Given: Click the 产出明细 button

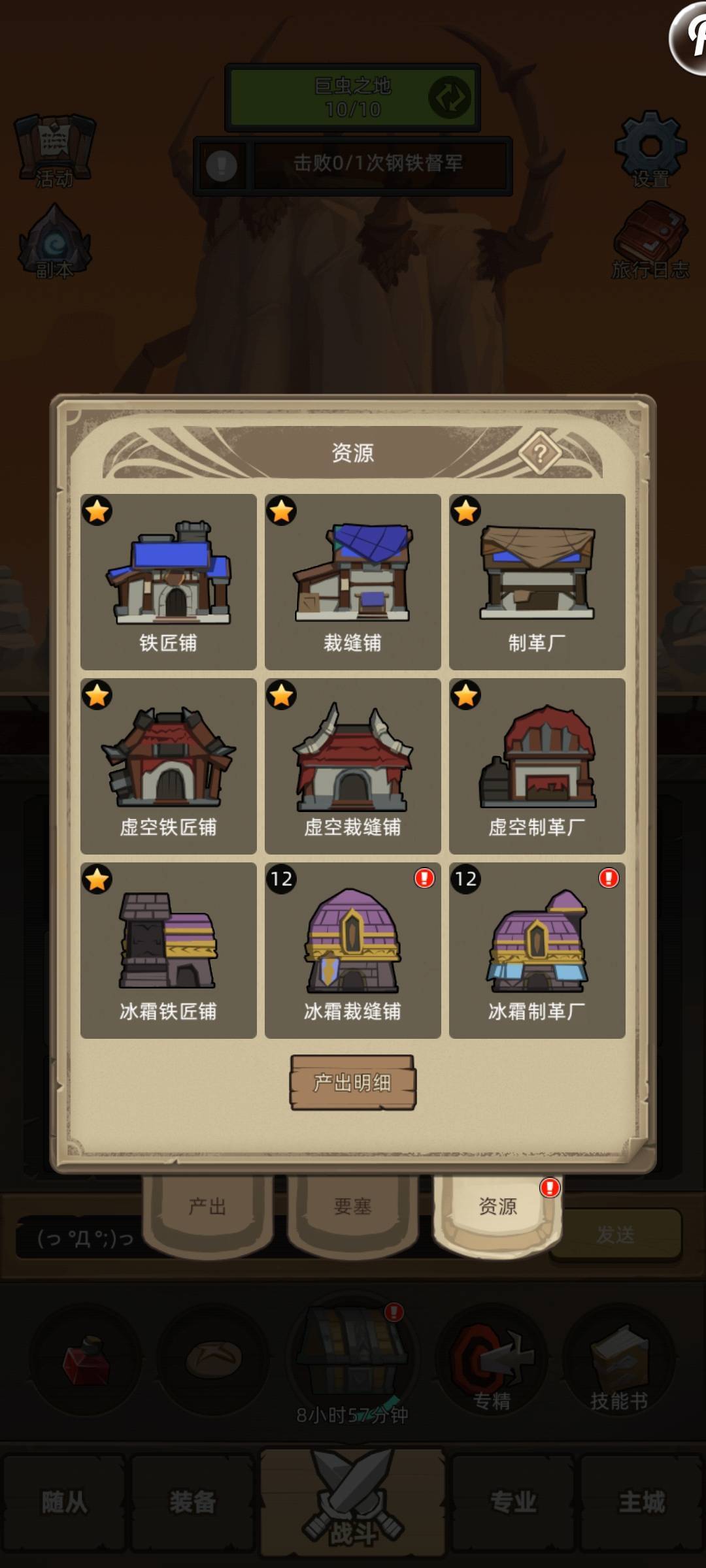Looking at the screenshot, I should [353, 1081].
